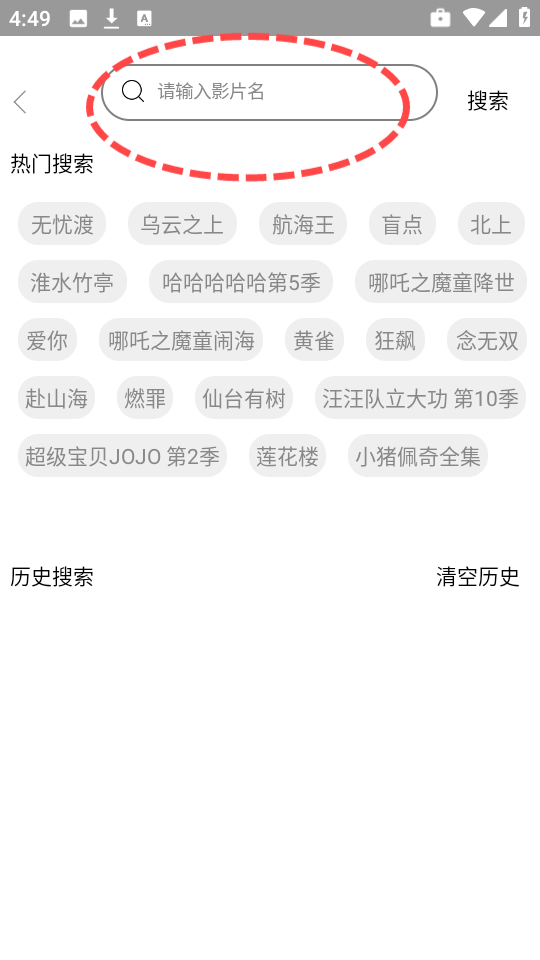Select the 莲花楼 chip
The width and height of the screenshot is (540, 960).
287,456
